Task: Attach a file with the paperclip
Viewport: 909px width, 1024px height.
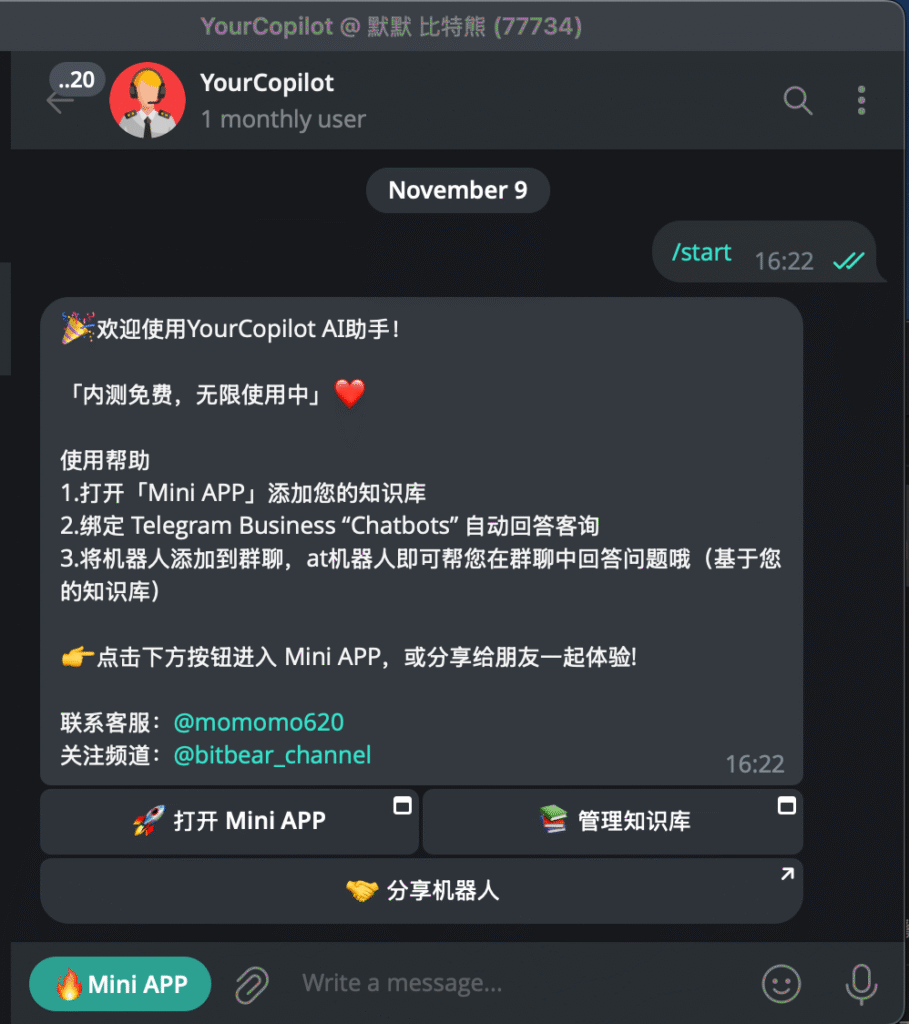Action: click(x=252, y=985)
